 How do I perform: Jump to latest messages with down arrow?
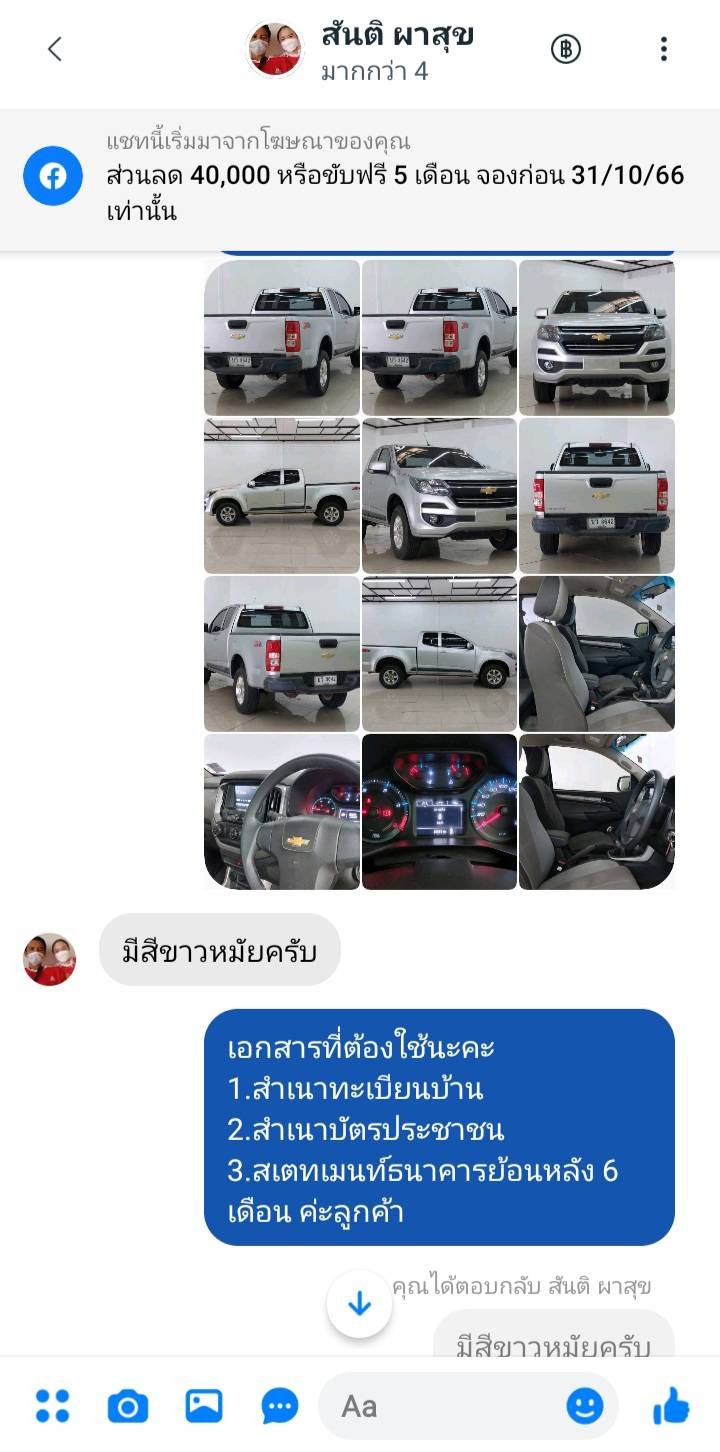tap(359, 1304)
